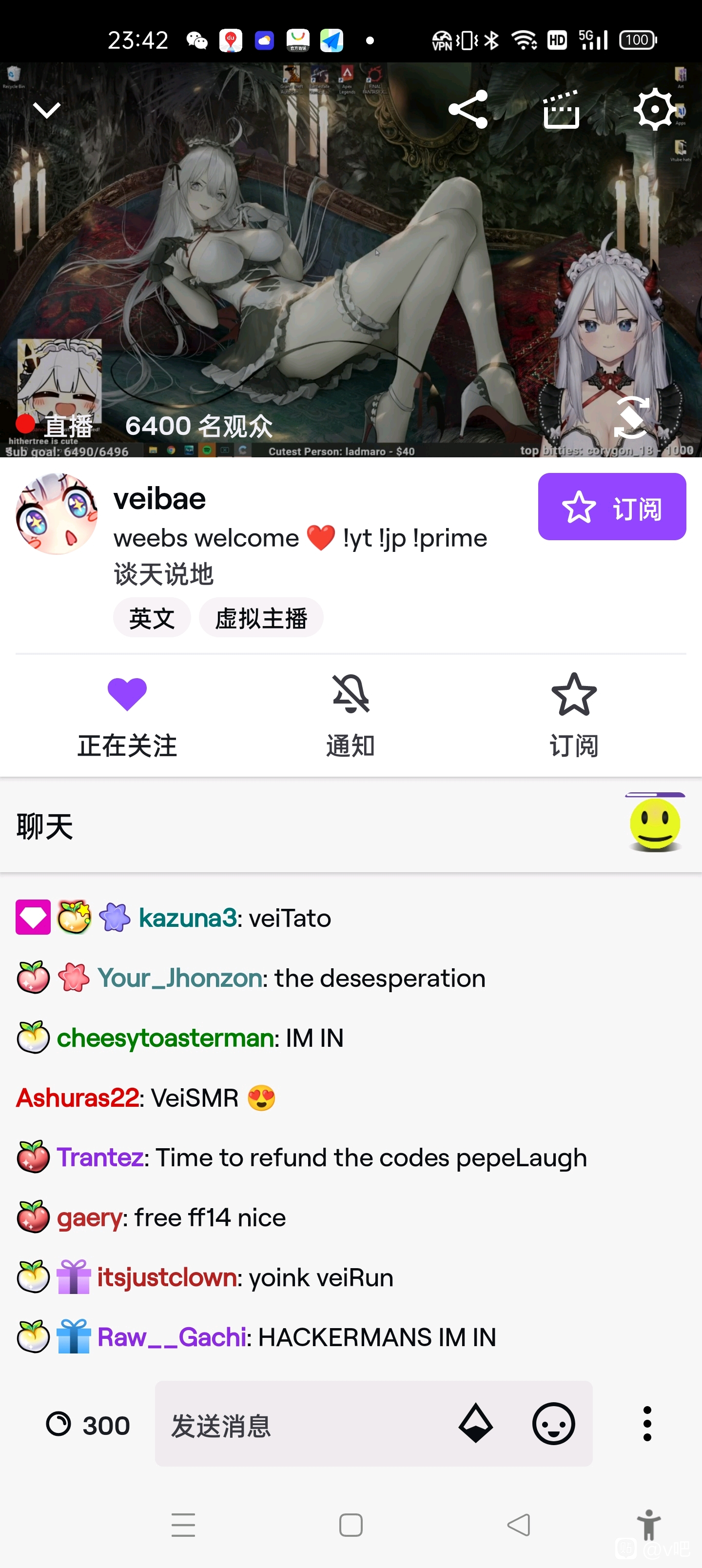Go back using the system back button

coord(519,1525)
